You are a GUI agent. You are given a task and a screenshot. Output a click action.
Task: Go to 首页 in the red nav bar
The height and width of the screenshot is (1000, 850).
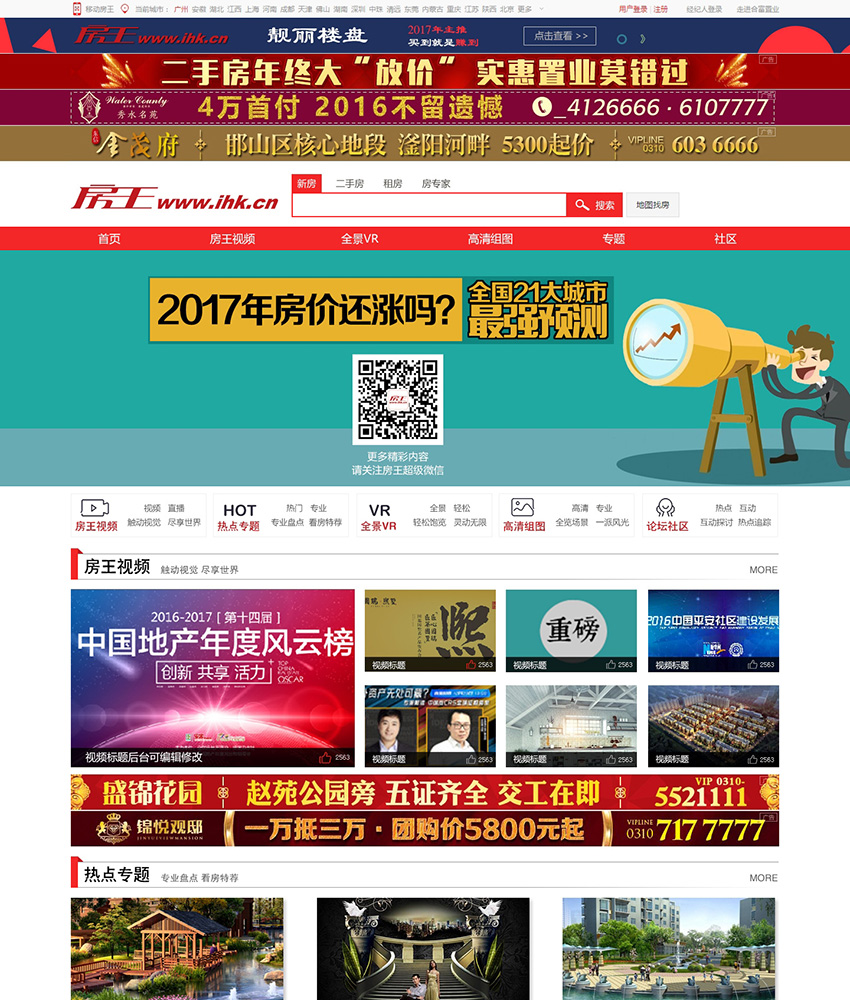pyautogui.click(x=109, y=239)
